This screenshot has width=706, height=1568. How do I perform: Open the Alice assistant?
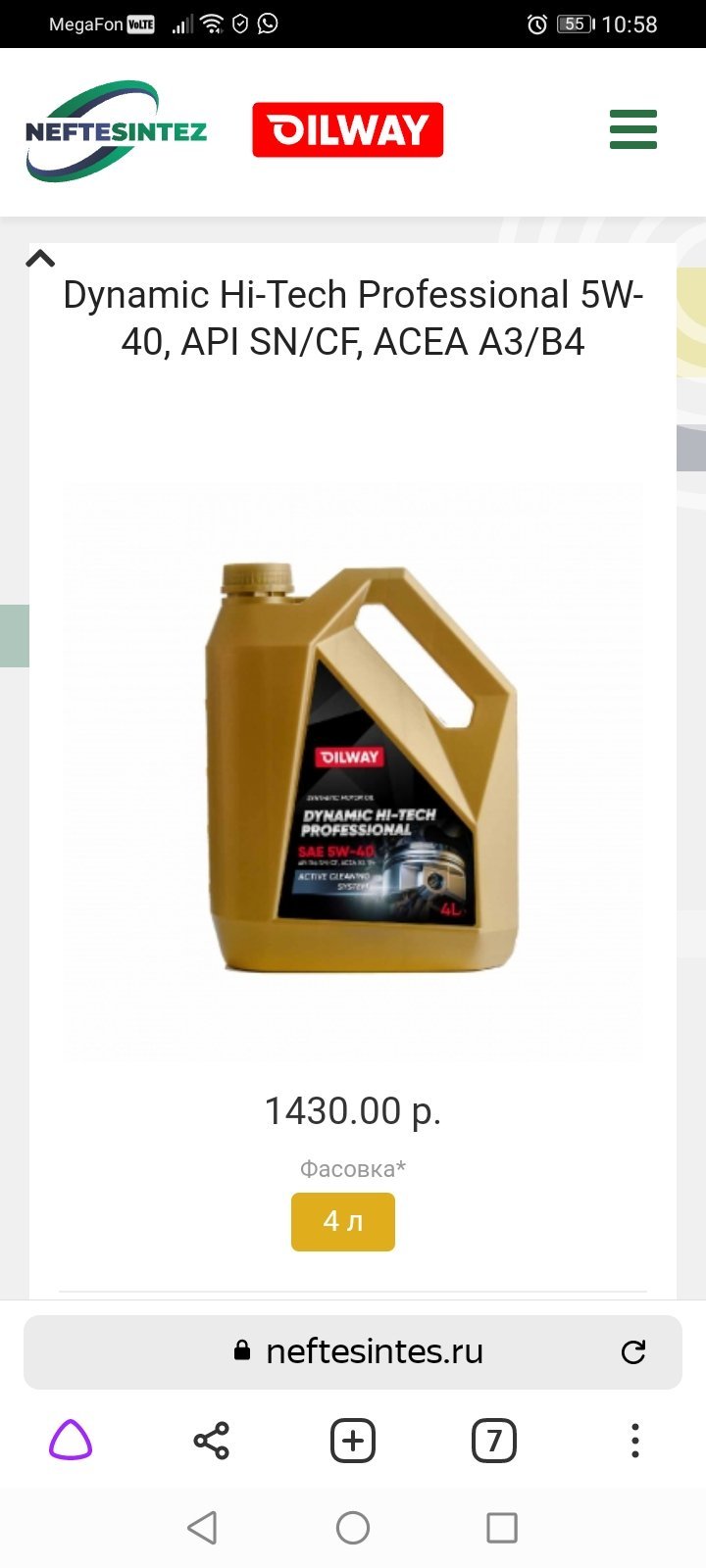tap(71, 1440)
